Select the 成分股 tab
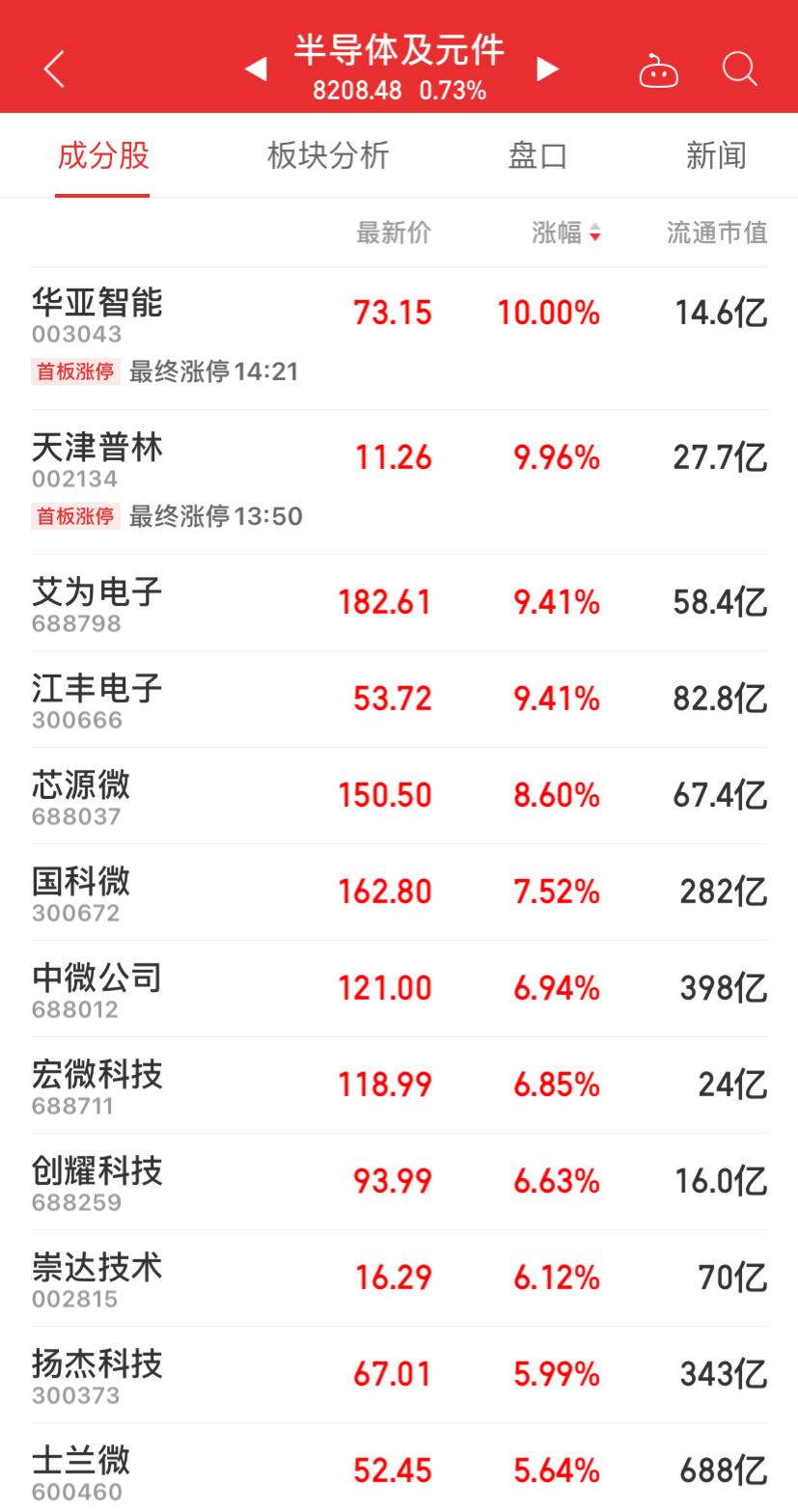798x1512 pixels. [x=103, y=155]
